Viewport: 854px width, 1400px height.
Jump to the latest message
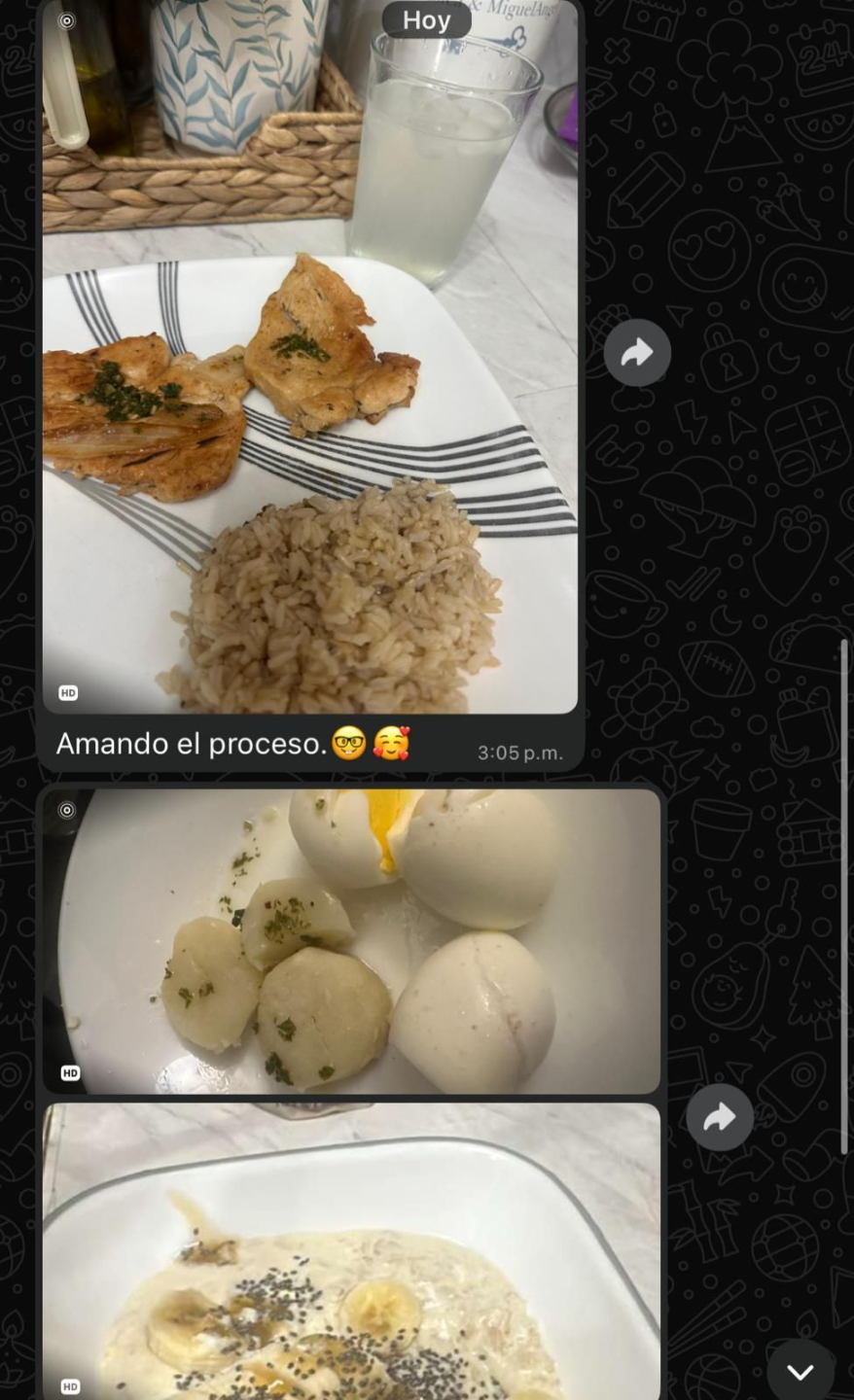pyautogui.click(x=800, y=1371)
